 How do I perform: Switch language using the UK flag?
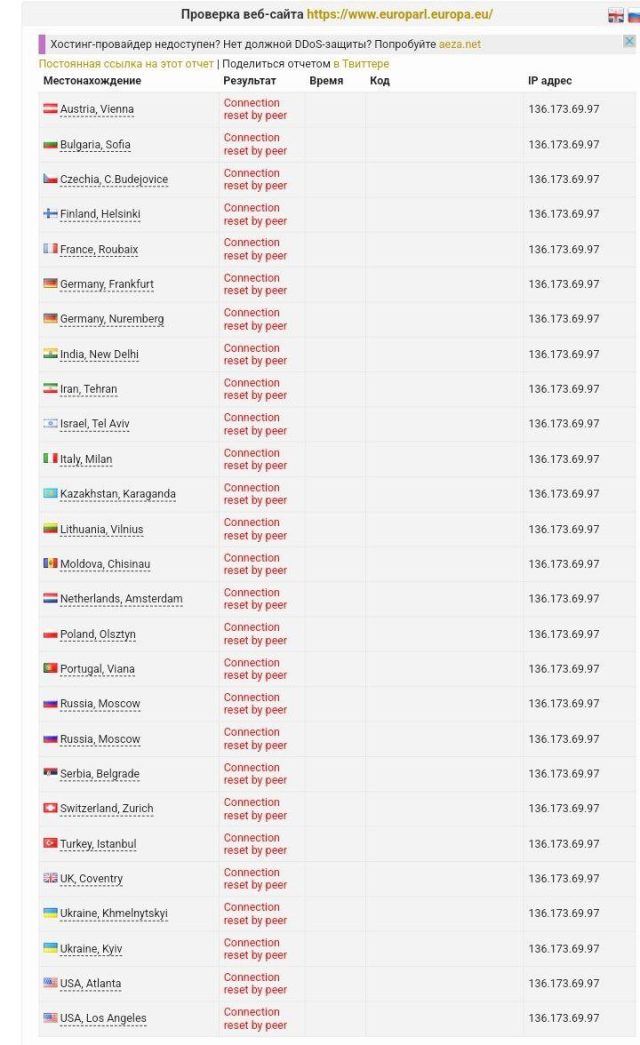616,16
